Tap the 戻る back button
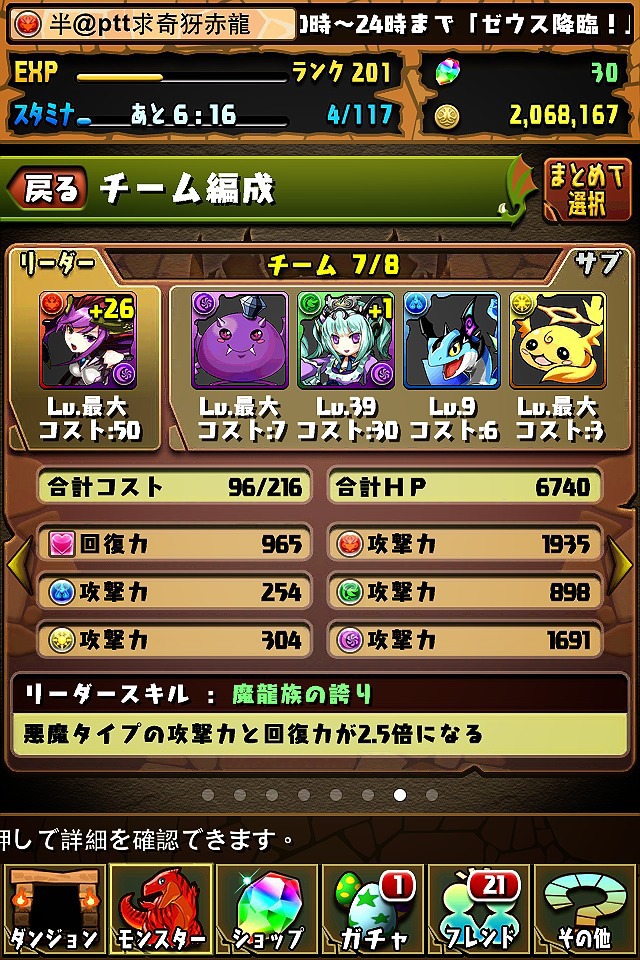 [x=48, y=188]
